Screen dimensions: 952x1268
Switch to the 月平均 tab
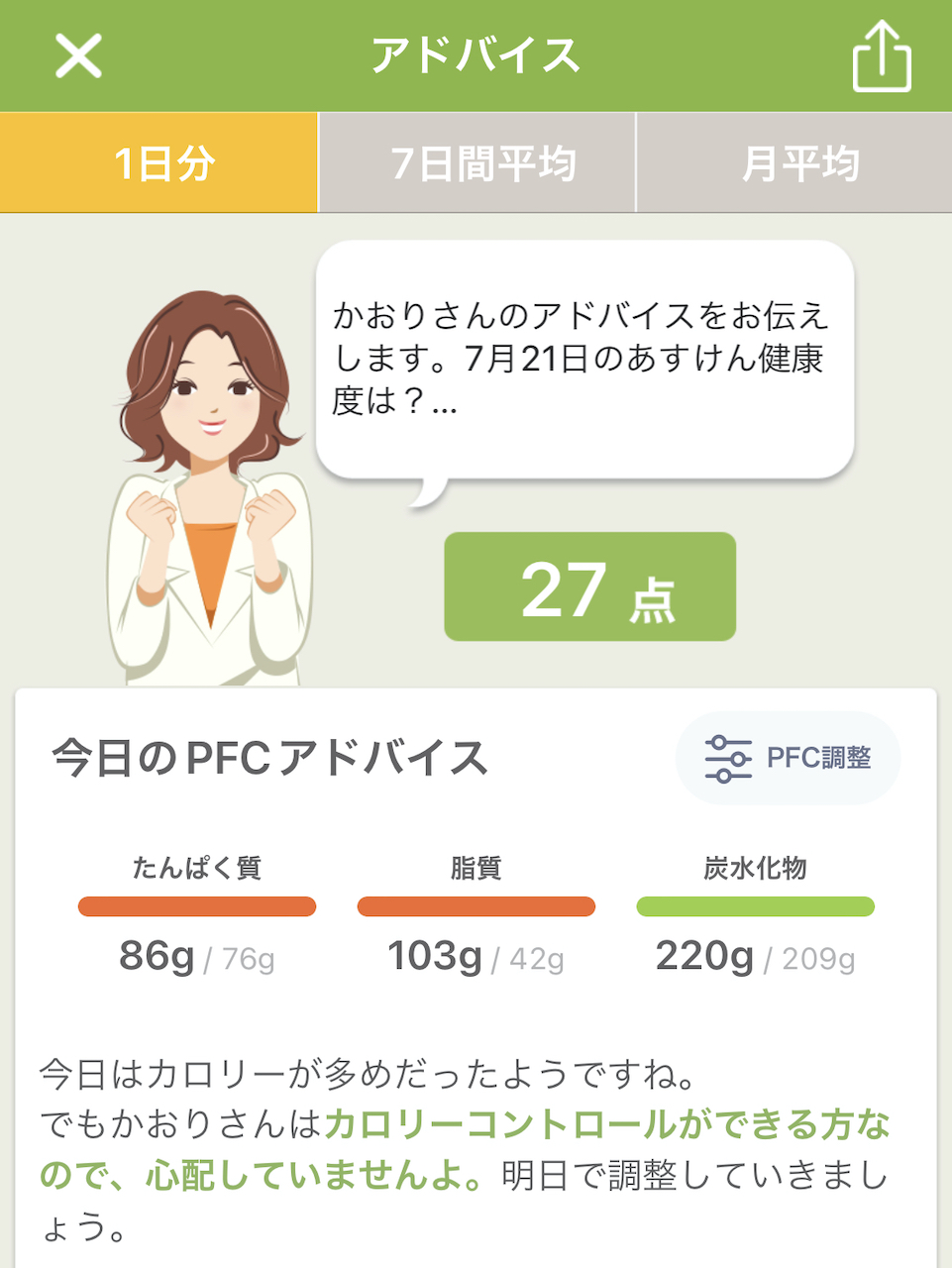pyautogui.click(x=794, y=163)
